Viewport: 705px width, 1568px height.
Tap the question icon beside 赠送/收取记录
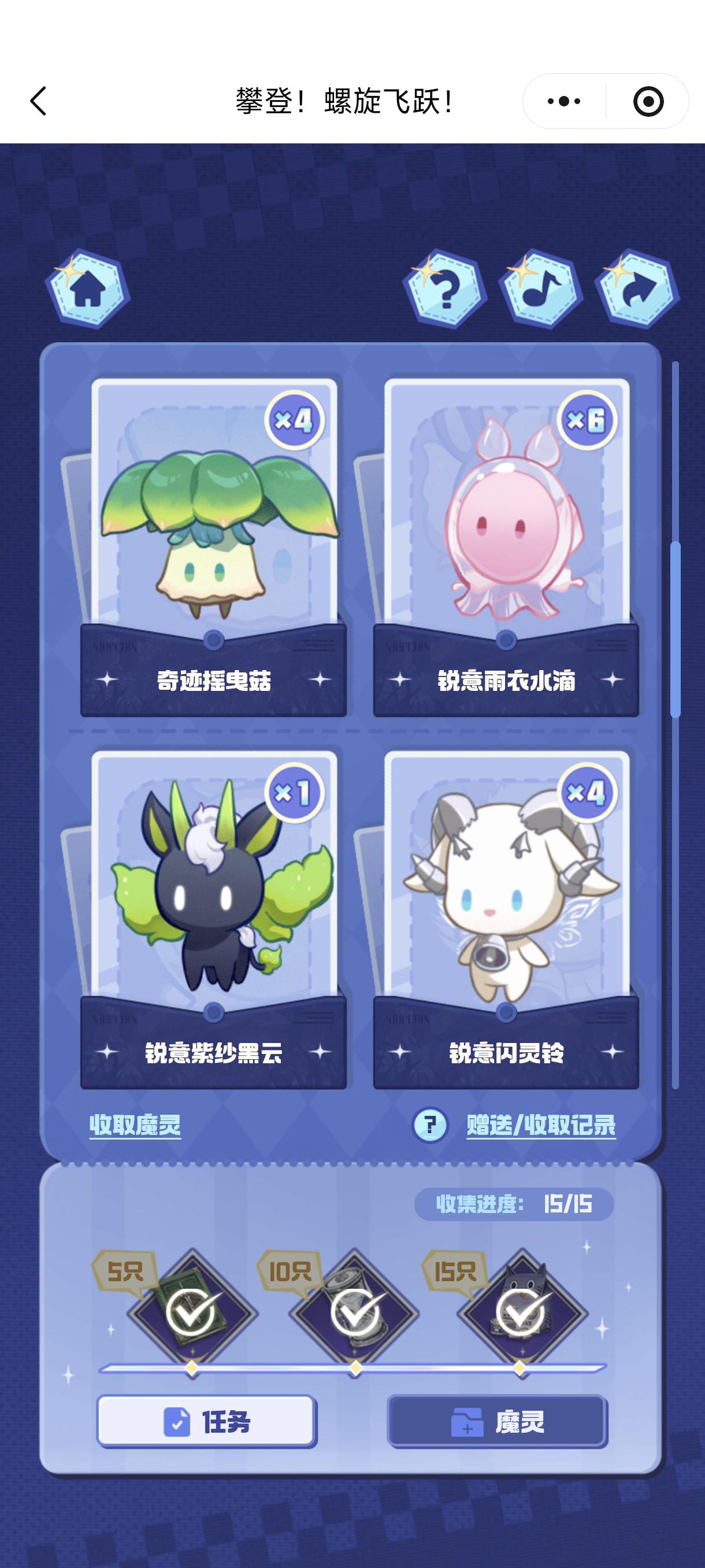coord(431,1125)
